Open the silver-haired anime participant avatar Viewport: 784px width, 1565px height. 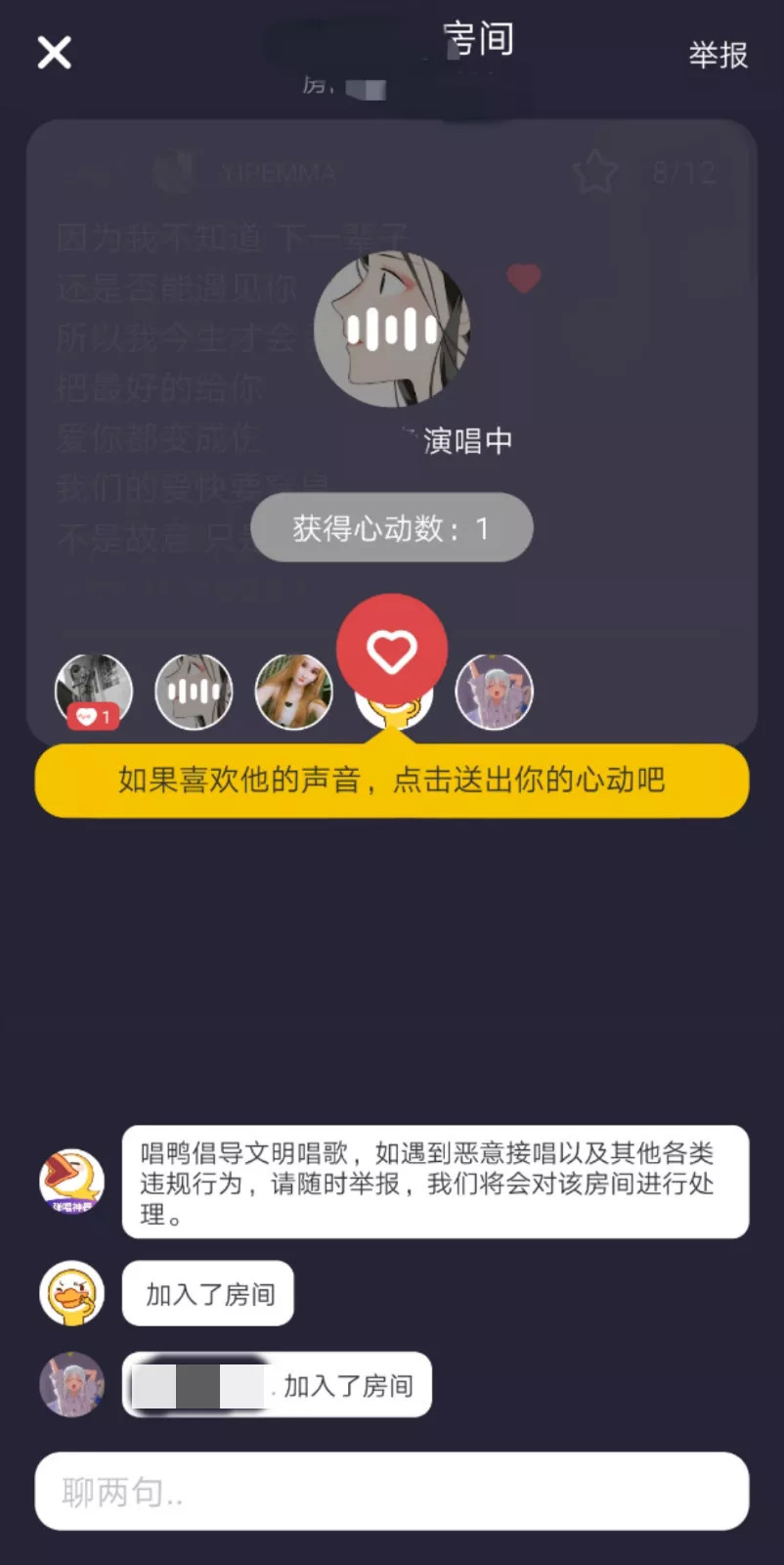point(494,692)
